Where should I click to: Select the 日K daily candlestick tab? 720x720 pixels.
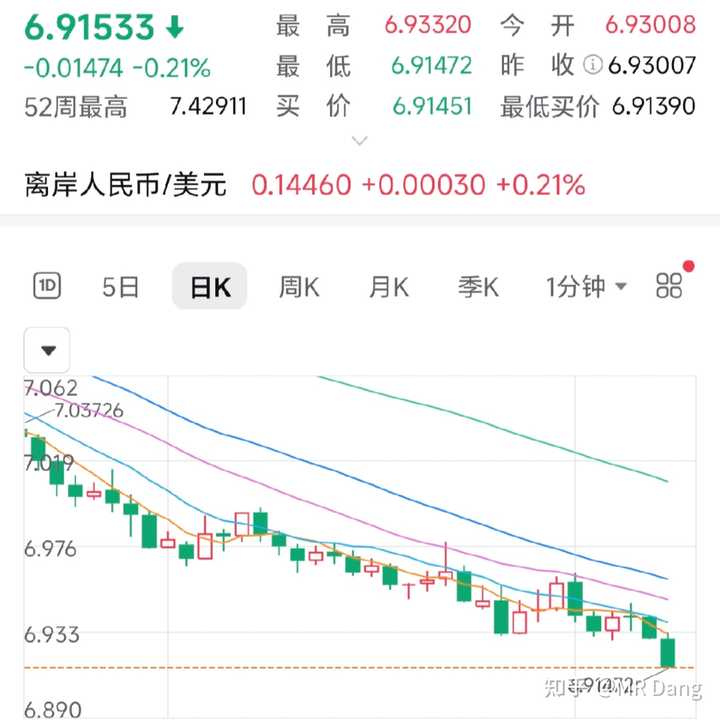click(x=210, y=287)
